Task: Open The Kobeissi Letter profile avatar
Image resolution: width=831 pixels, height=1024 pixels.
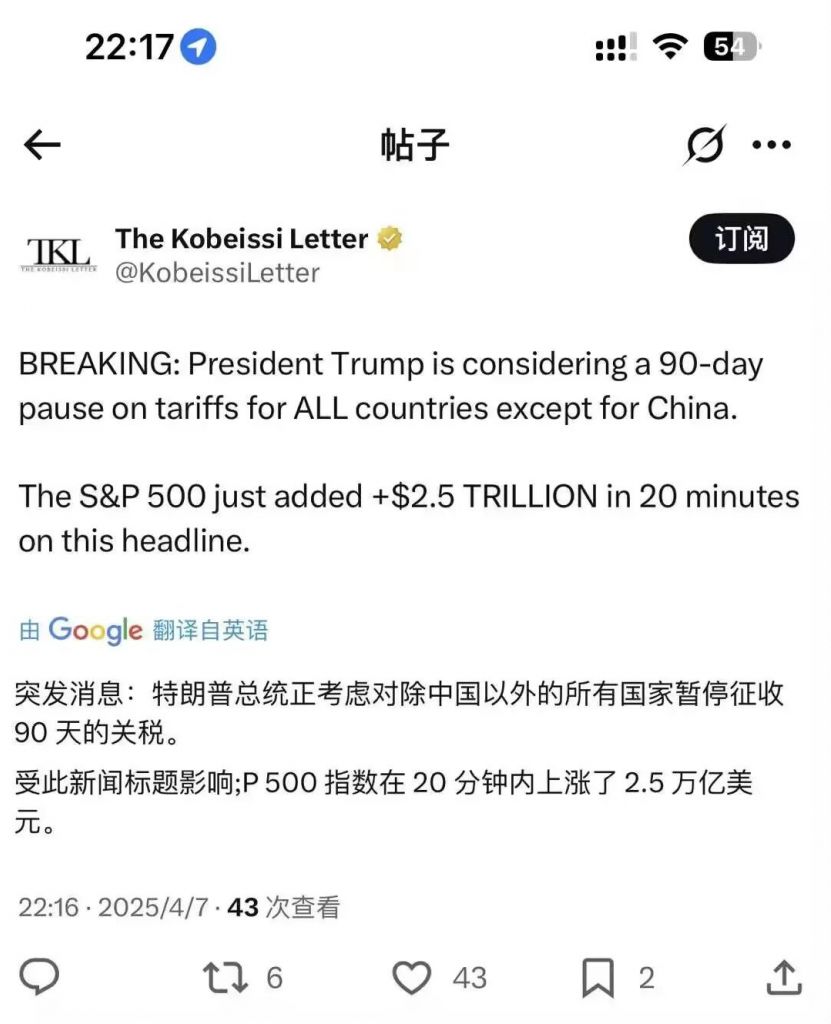Action: (x=58, y=254)
